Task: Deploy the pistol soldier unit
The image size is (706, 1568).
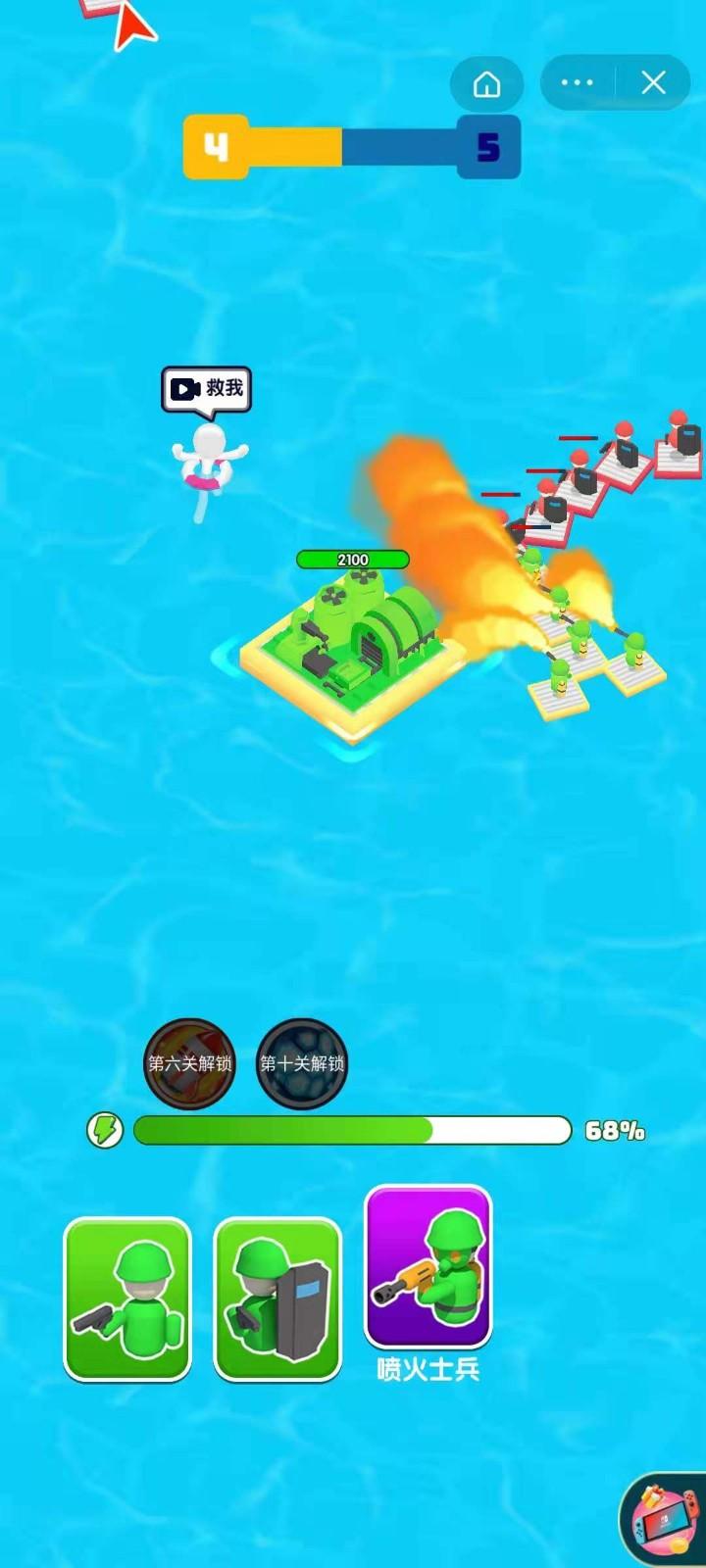Action: click(127, 1298)
